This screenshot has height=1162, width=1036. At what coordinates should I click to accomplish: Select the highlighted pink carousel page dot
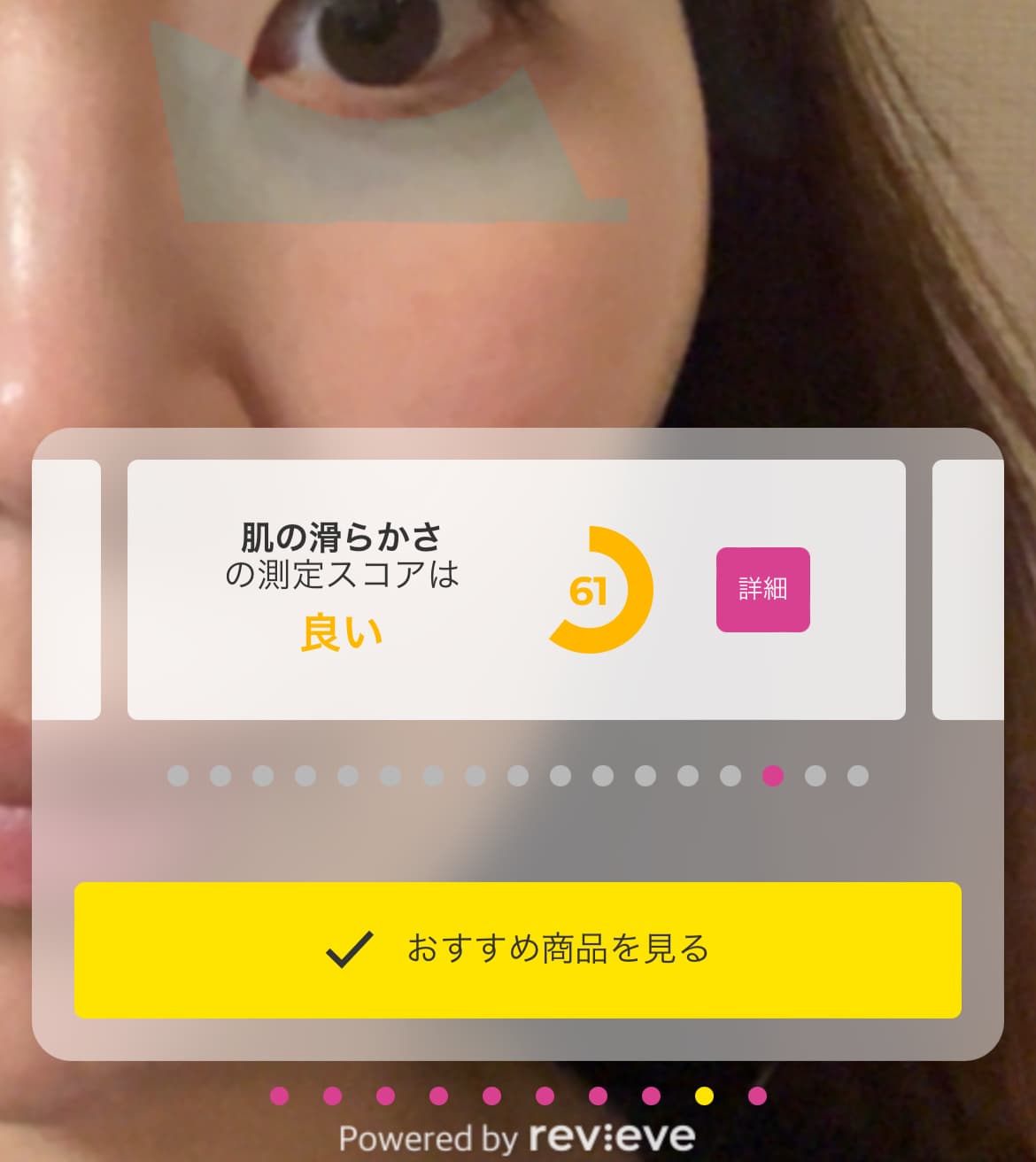click(772, 776)
